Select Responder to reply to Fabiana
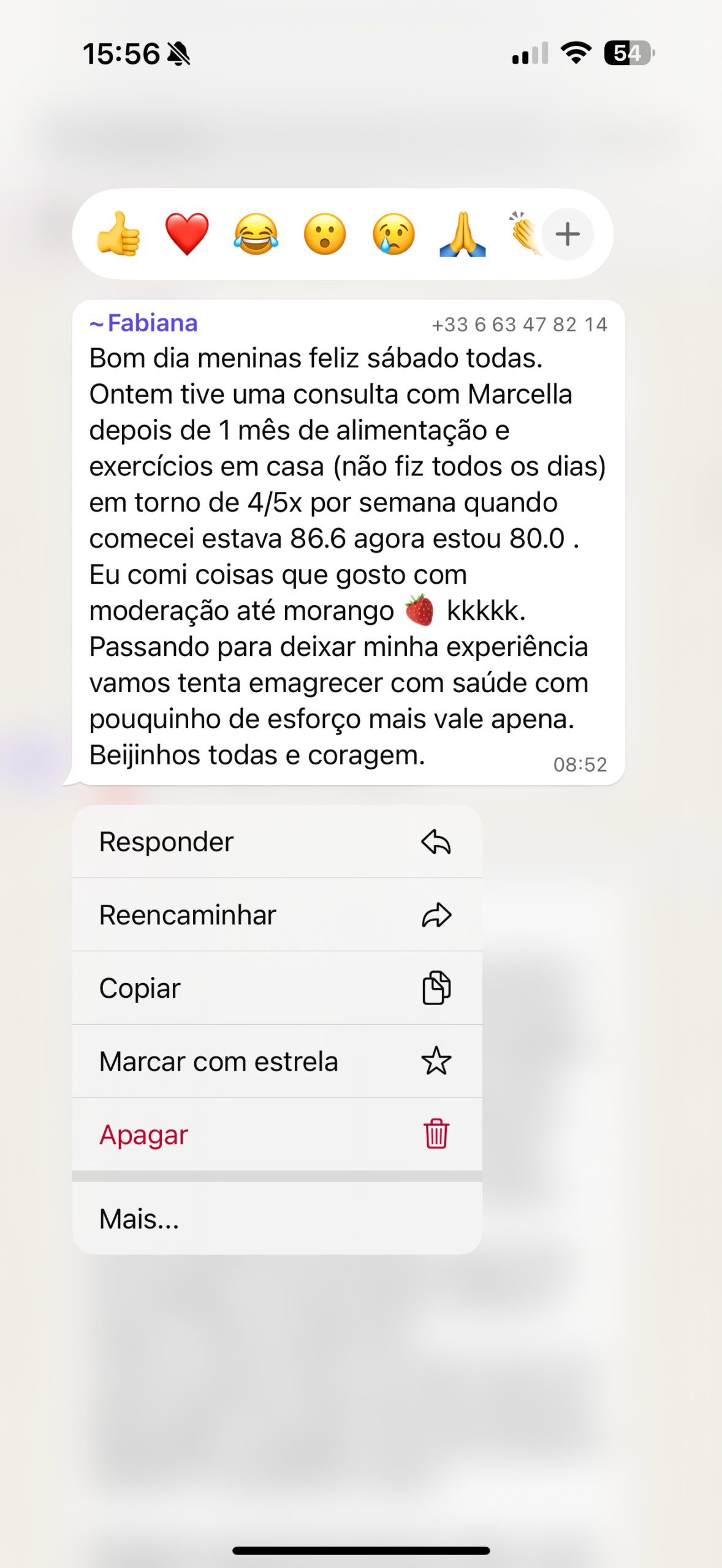 277,842
